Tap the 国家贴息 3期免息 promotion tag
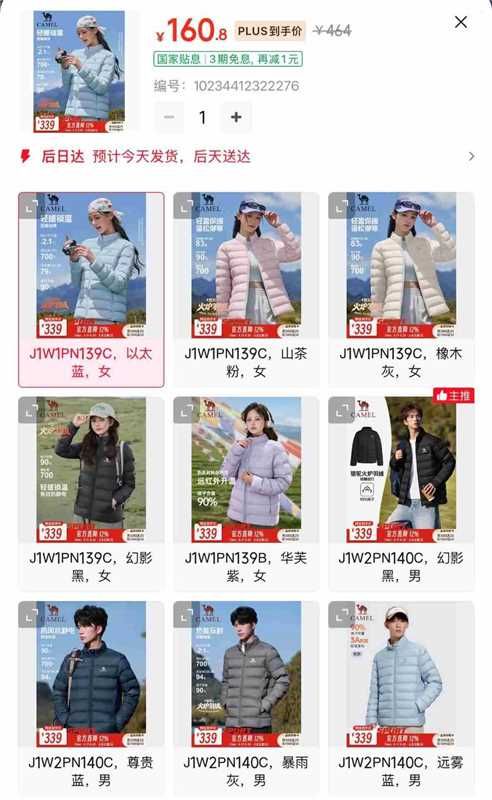Viewport: 492px width, 800px height. tap(228, 59)
